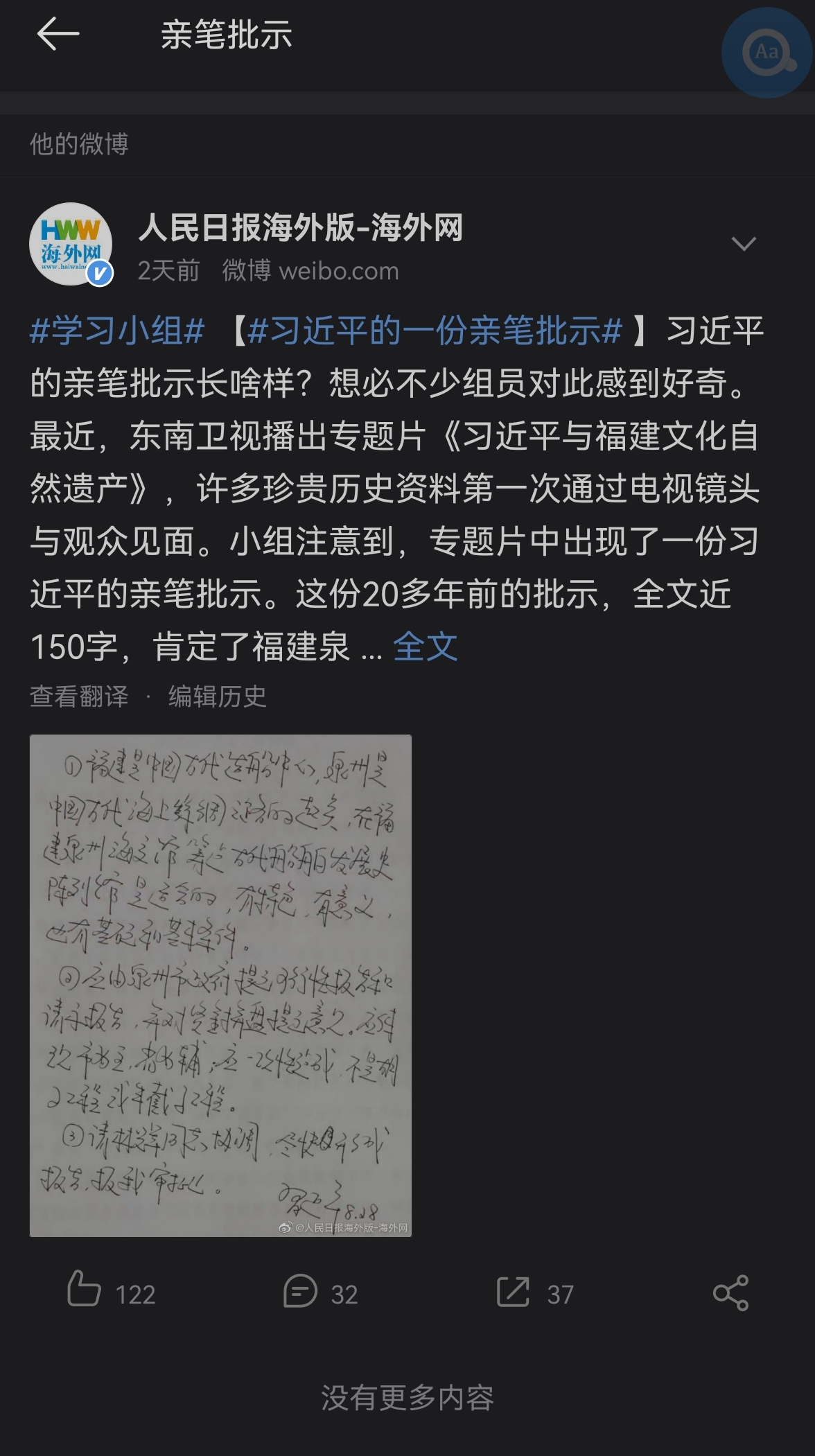
Task: Expand the post options chevron
Action: tap(743, 244)
